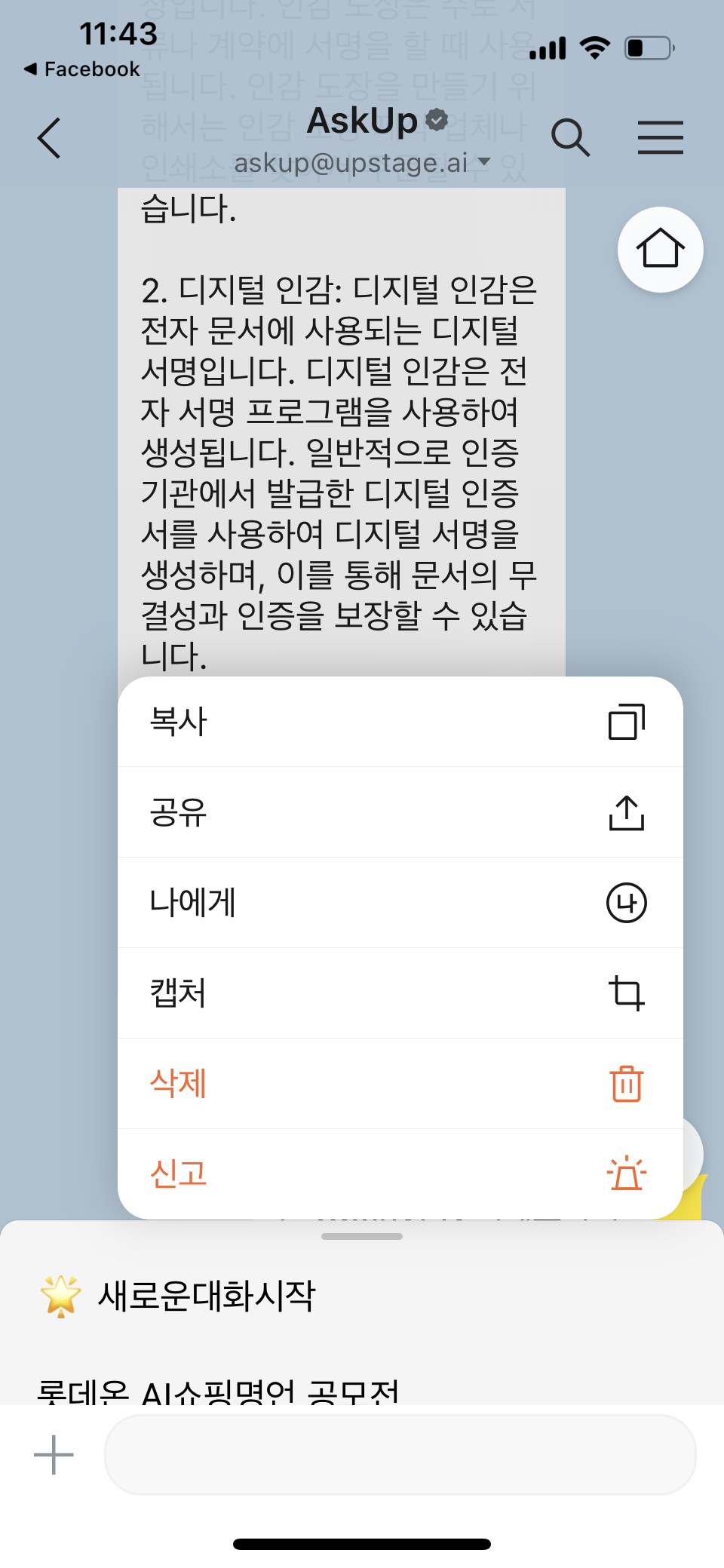Image resolution: width=724 pixels, height=1568 pixels.
Task: Open the plus attachment button
Action: tap(54, 1455)
